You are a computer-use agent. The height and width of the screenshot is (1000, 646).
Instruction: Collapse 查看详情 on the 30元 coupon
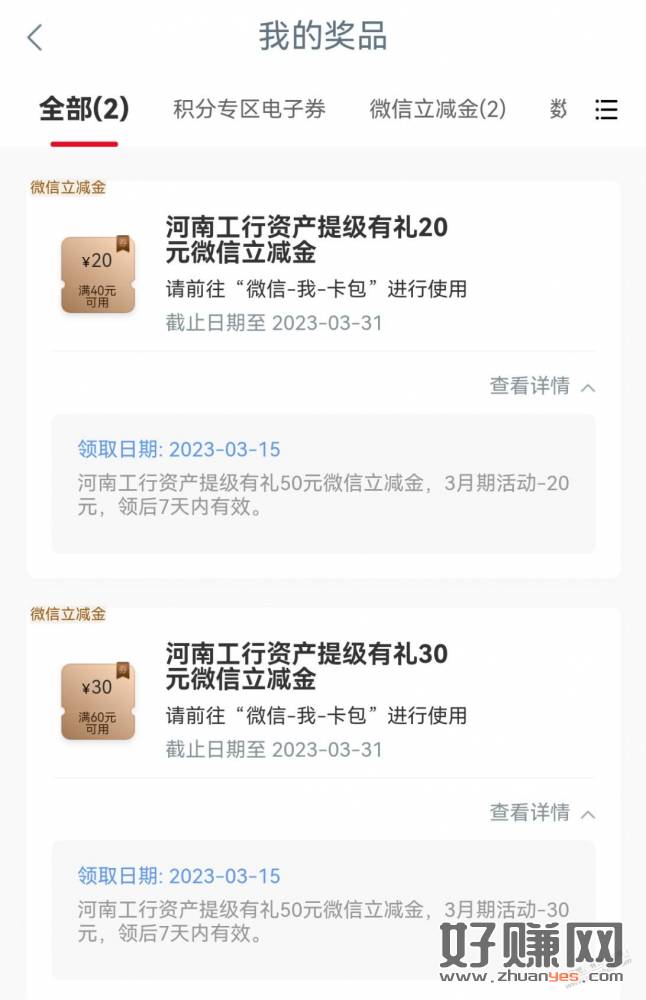[x=541, y=813]
